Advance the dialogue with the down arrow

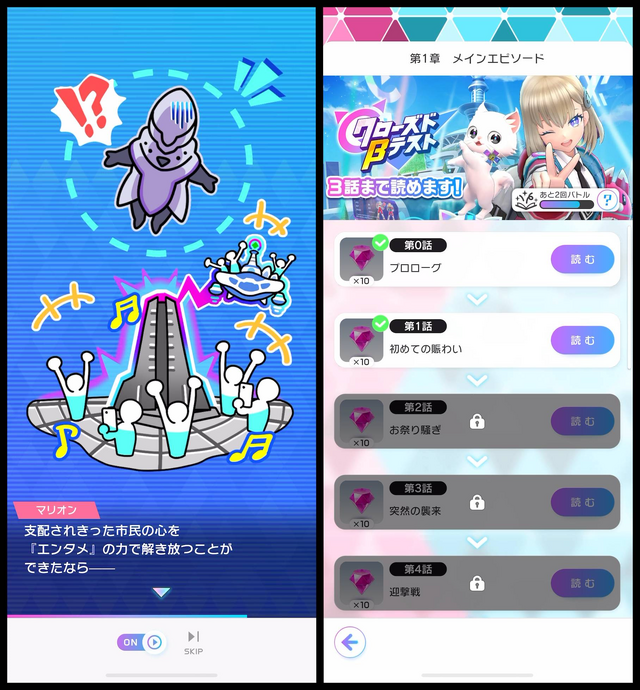[161, 593]
